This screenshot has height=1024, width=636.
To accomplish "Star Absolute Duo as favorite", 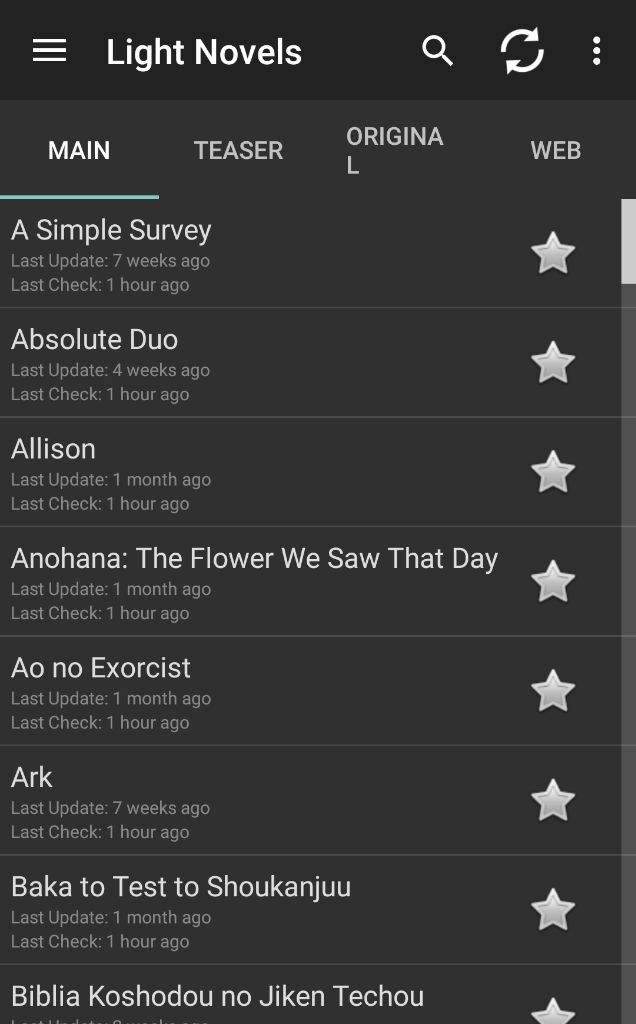I will [x=553, y=362].
